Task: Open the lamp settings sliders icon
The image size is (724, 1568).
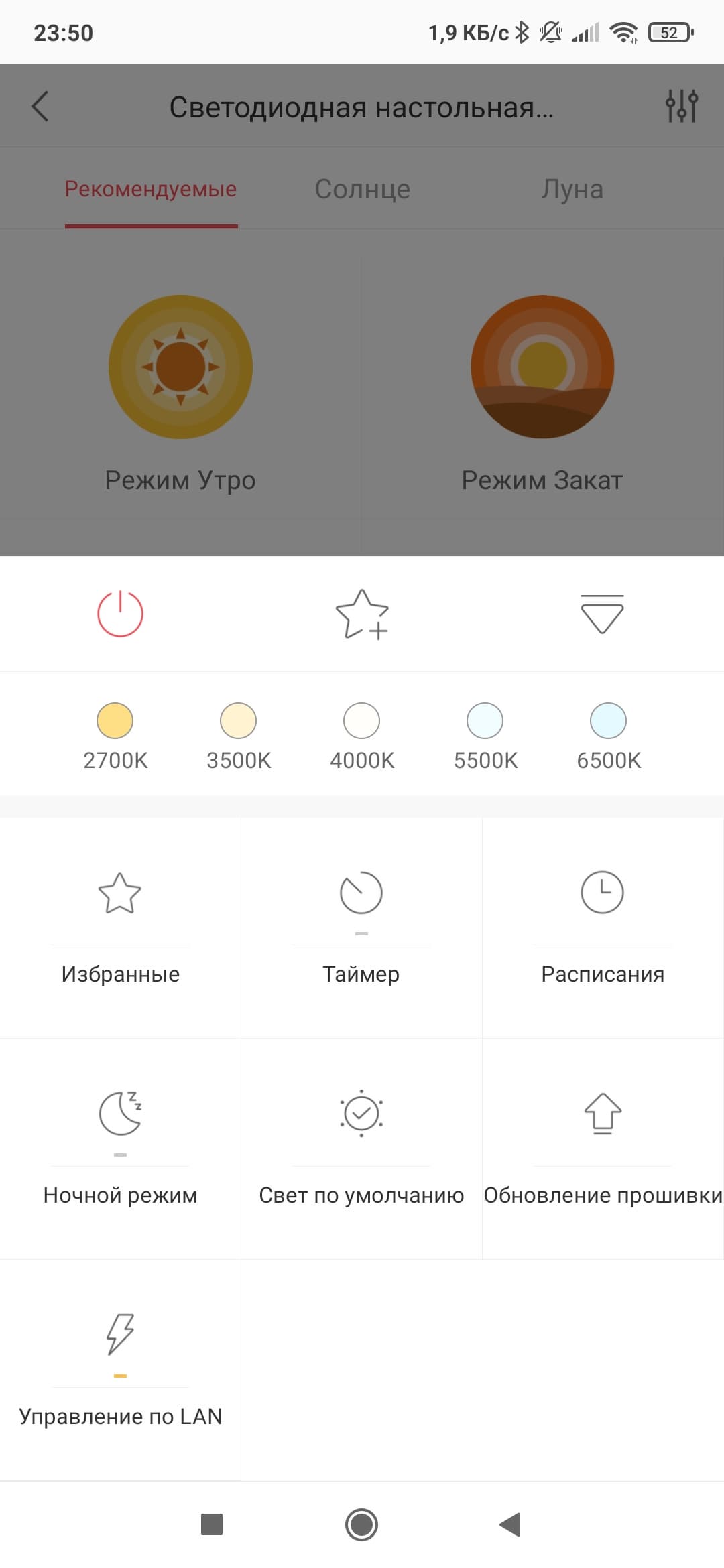Action: (681, 107)
